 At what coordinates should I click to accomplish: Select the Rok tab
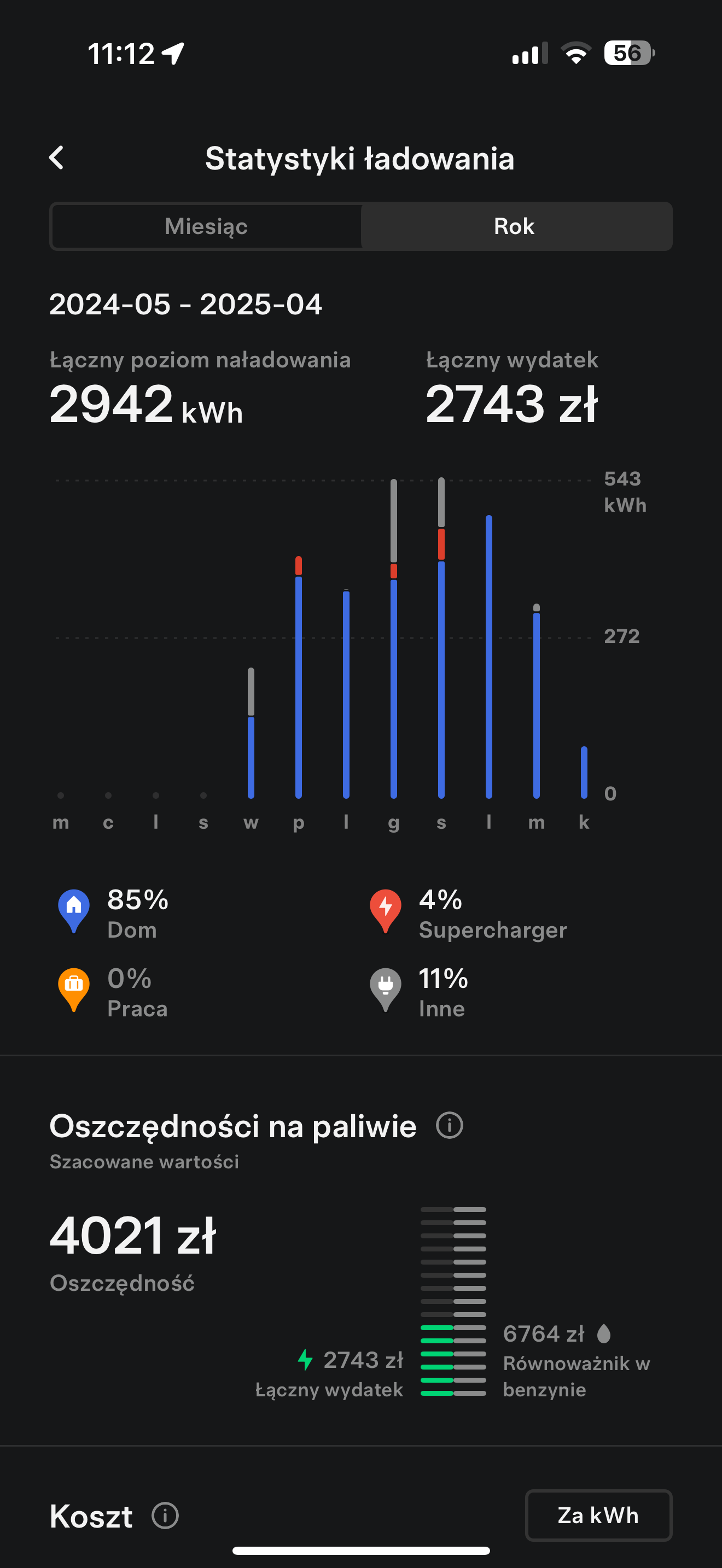[514, 226]
